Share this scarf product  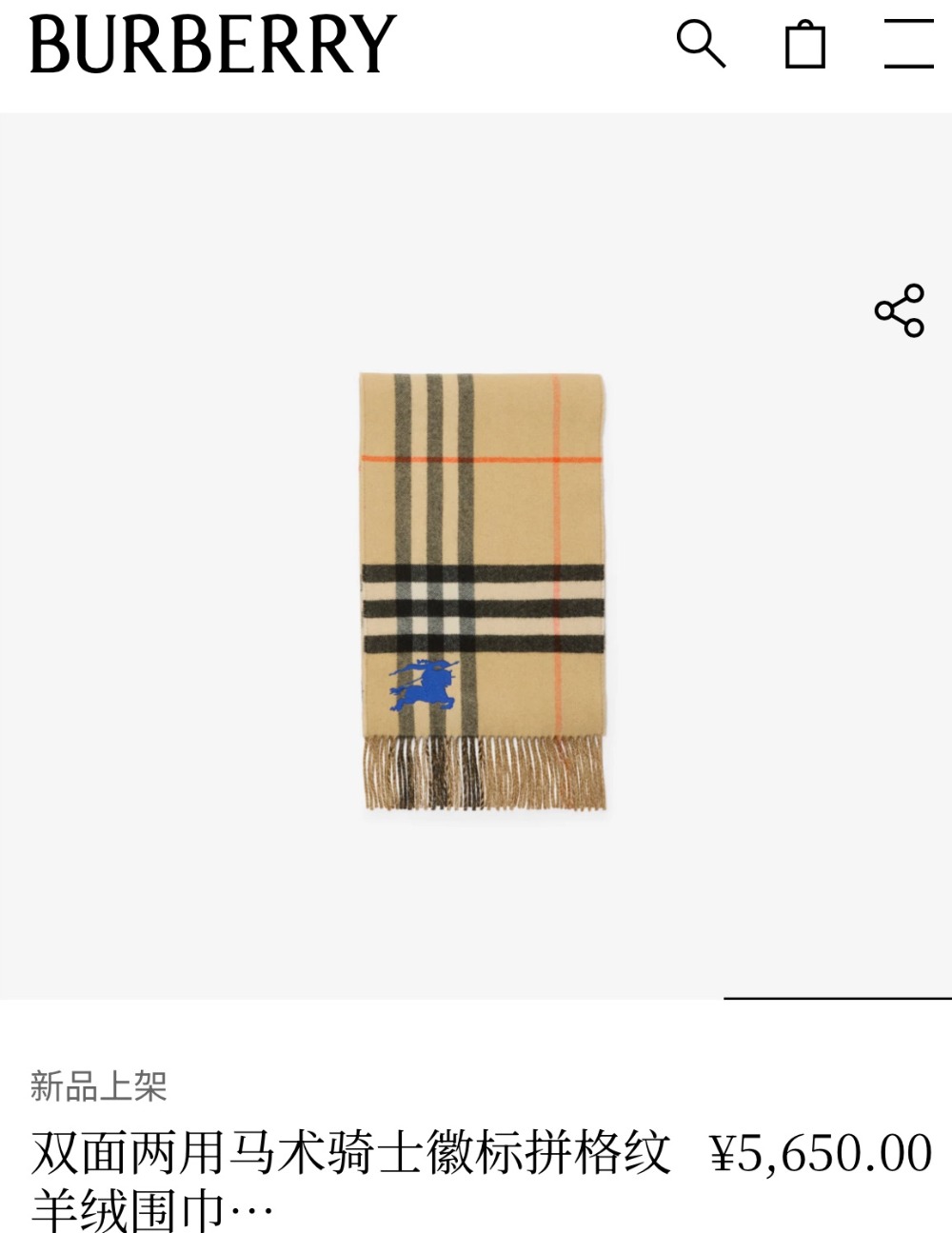coord(900,310)
